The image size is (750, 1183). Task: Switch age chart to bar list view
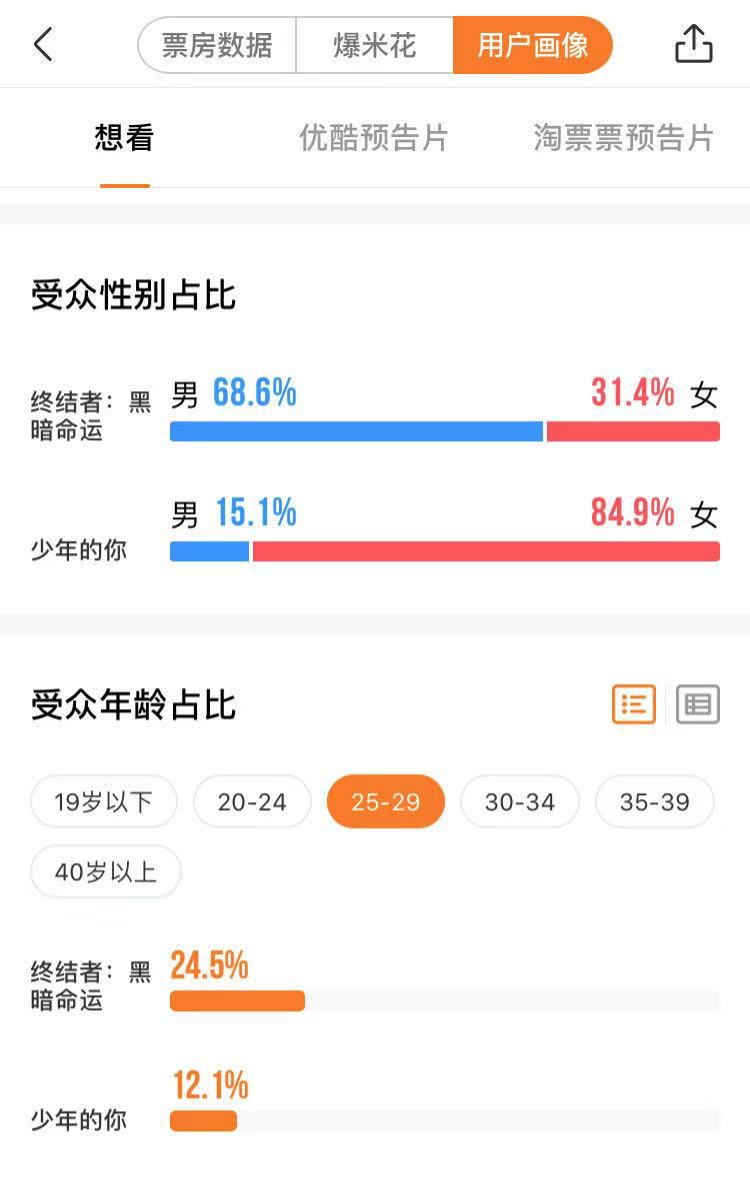coord(634,704)
